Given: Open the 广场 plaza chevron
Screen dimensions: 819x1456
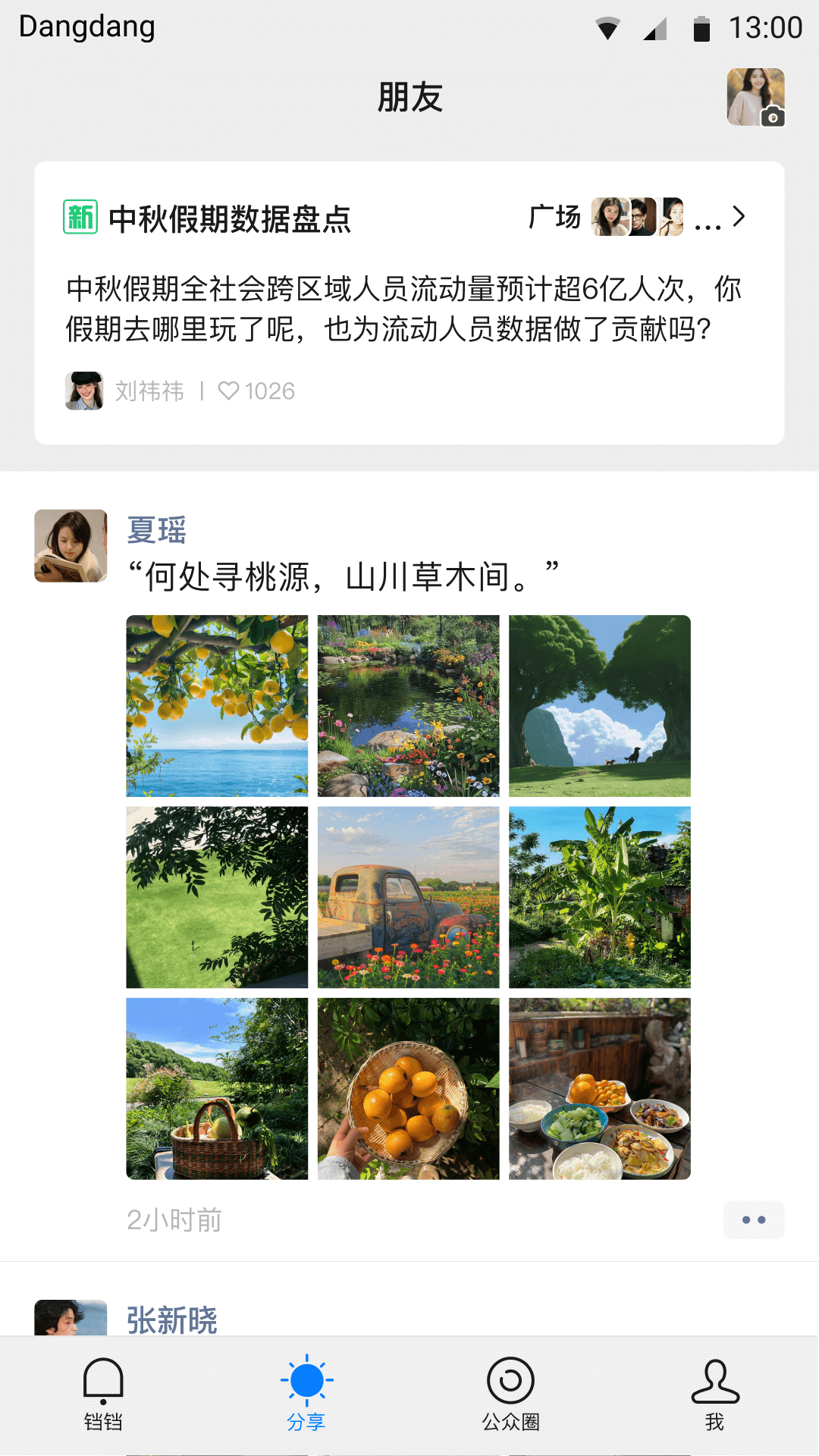Looking at the screenshot, I should click(739, 217).
